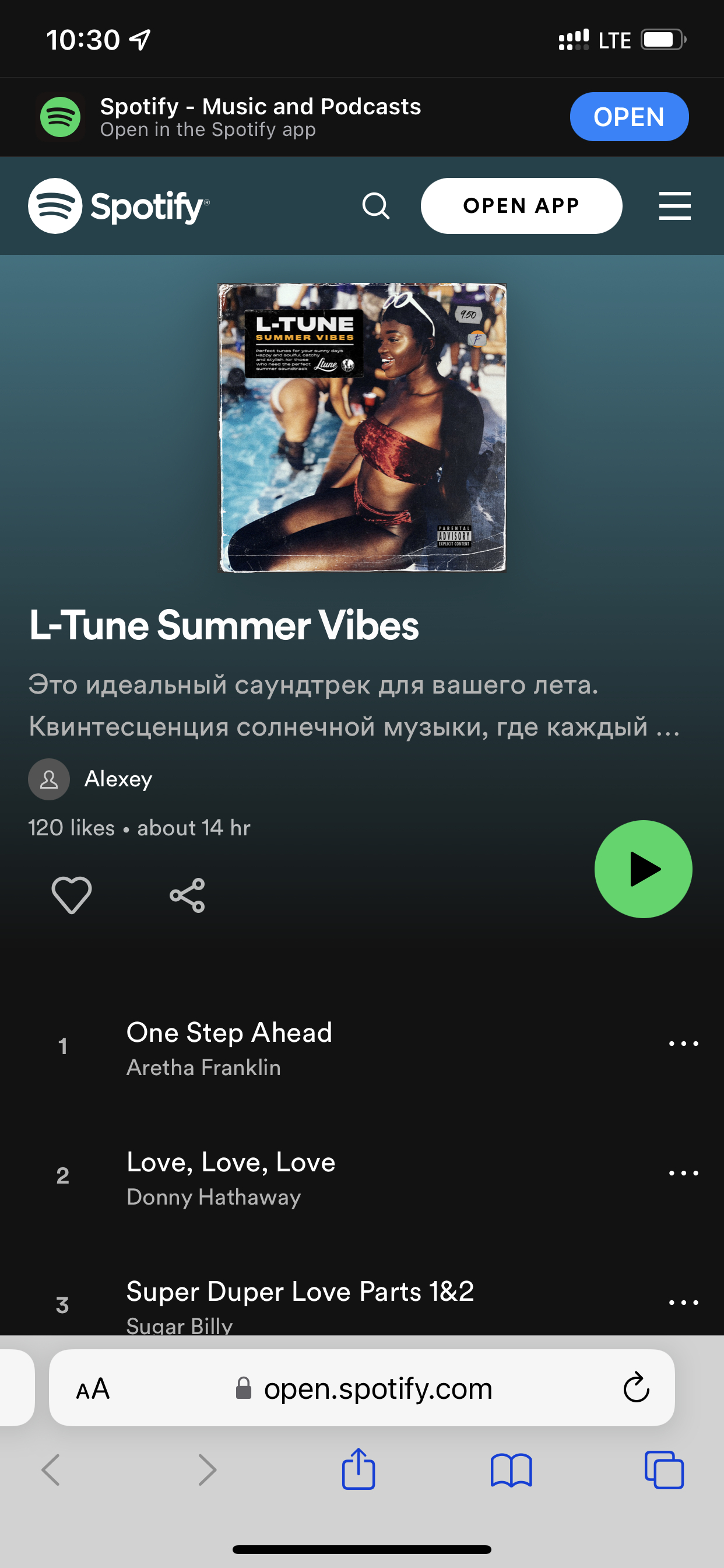Open track Love, Love, Love
Viewport: 724px width, 1568px height.
(231, 1163)
